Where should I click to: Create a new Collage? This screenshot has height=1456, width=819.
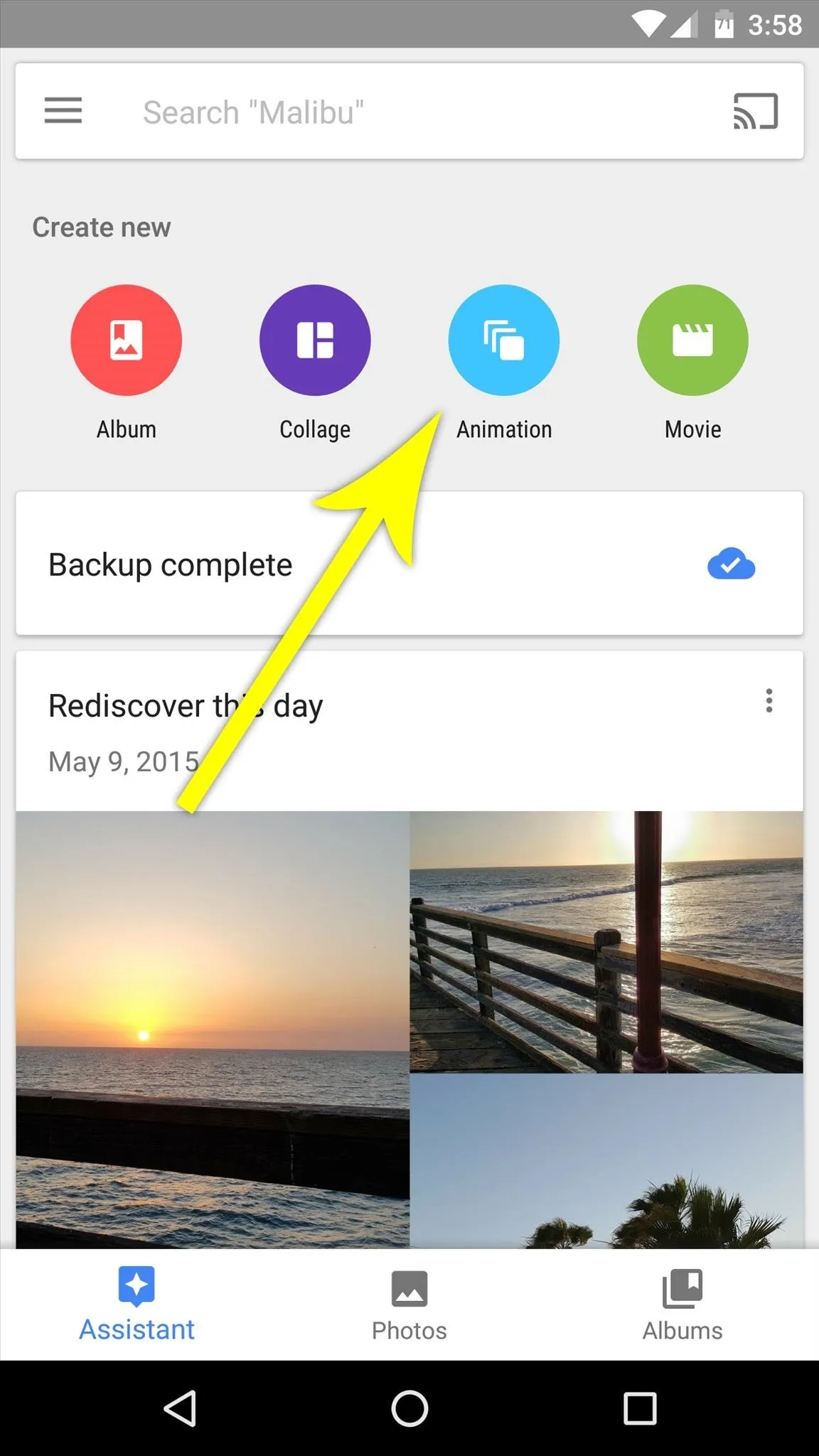(315, 340)
